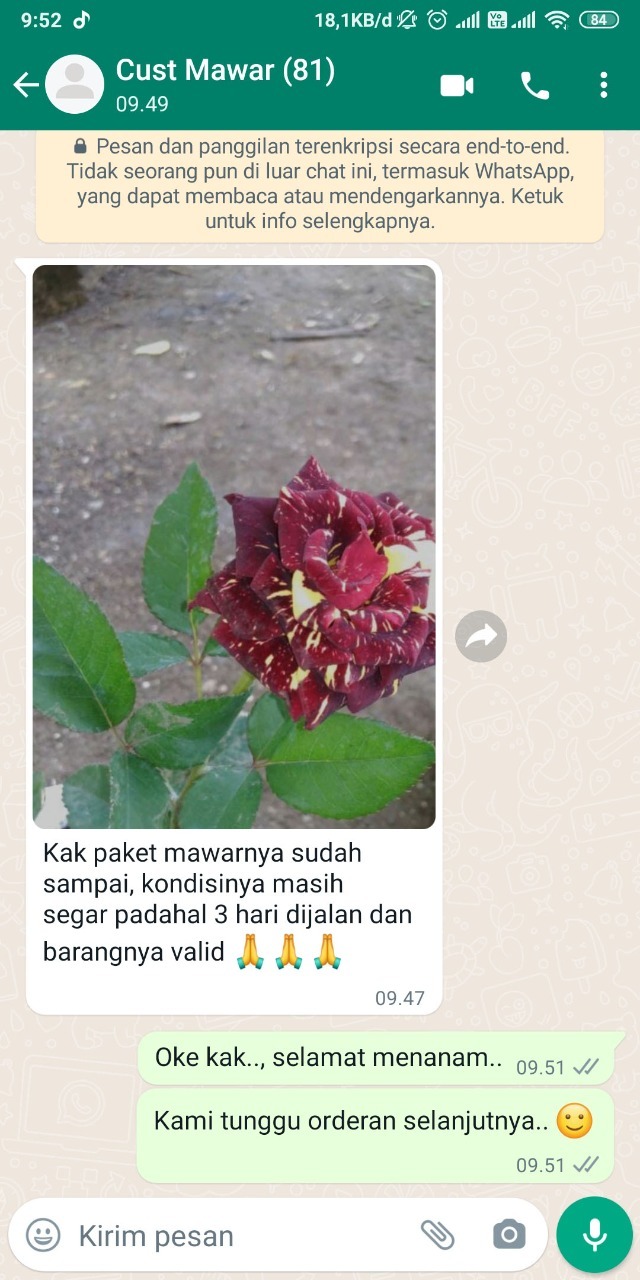Open the camera from the message bar
This screenshot has width=640, height=1280.
(x=509, y=1235)
